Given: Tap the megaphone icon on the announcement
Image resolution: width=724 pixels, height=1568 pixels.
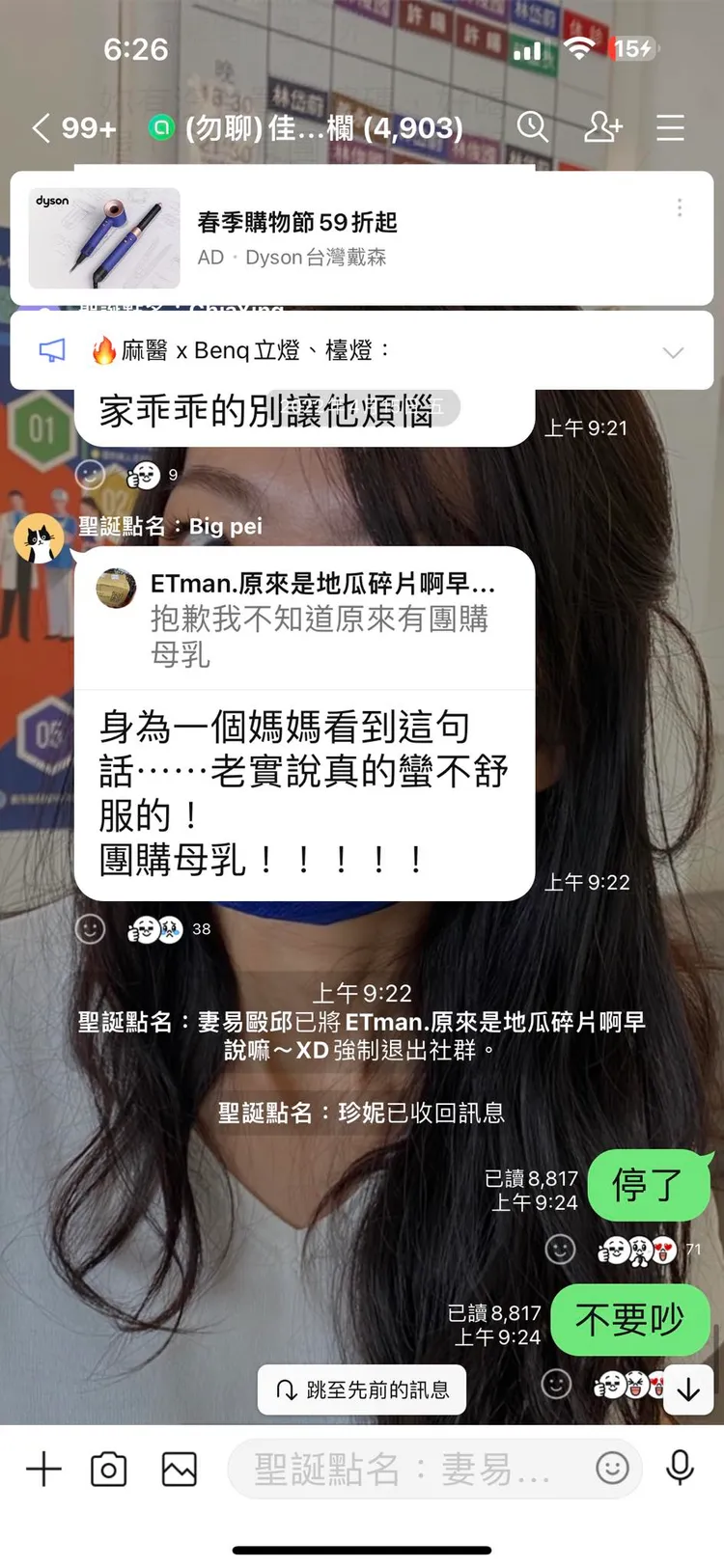Looking at the screenshot, I should tap(50, 350).
